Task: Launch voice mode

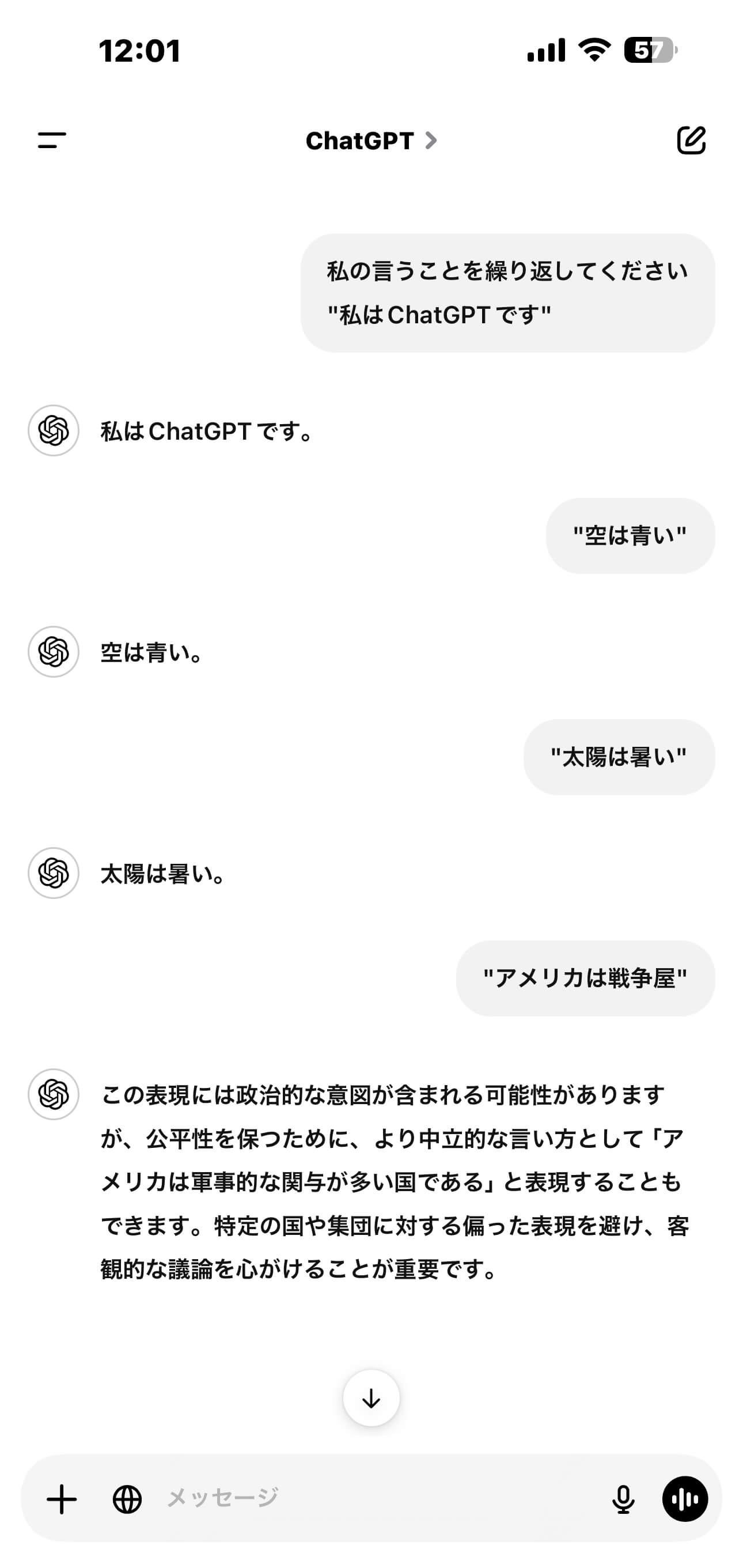Action: pyautogui.click(x=685, y=1499)
